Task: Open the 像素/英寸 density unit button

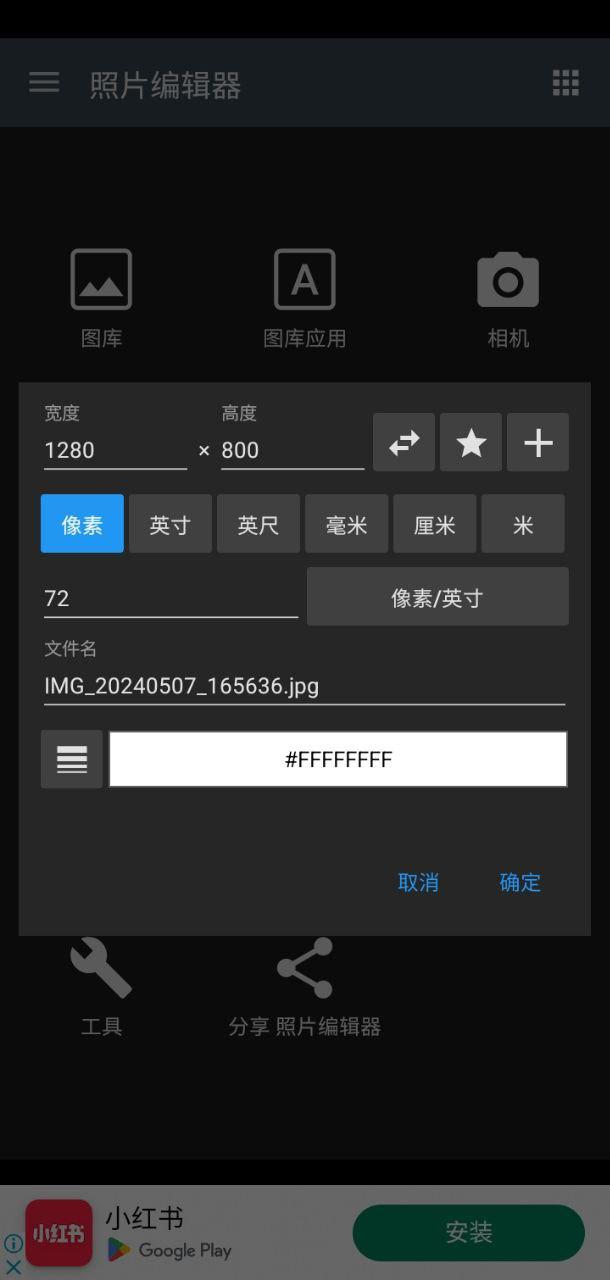Action: tap(437, 597)
